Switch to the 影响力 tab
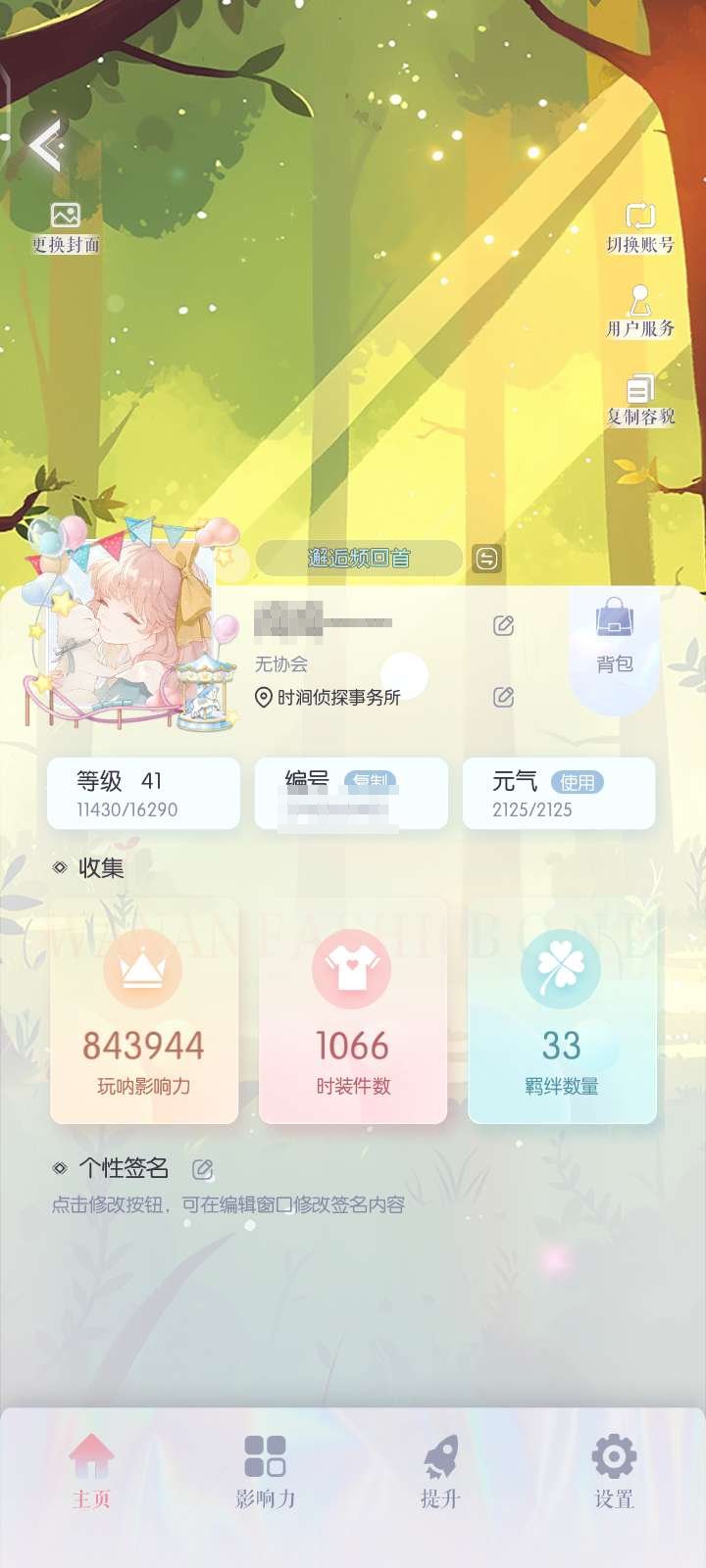Viewport: 706px width, 1568px height. (265, 1472)
